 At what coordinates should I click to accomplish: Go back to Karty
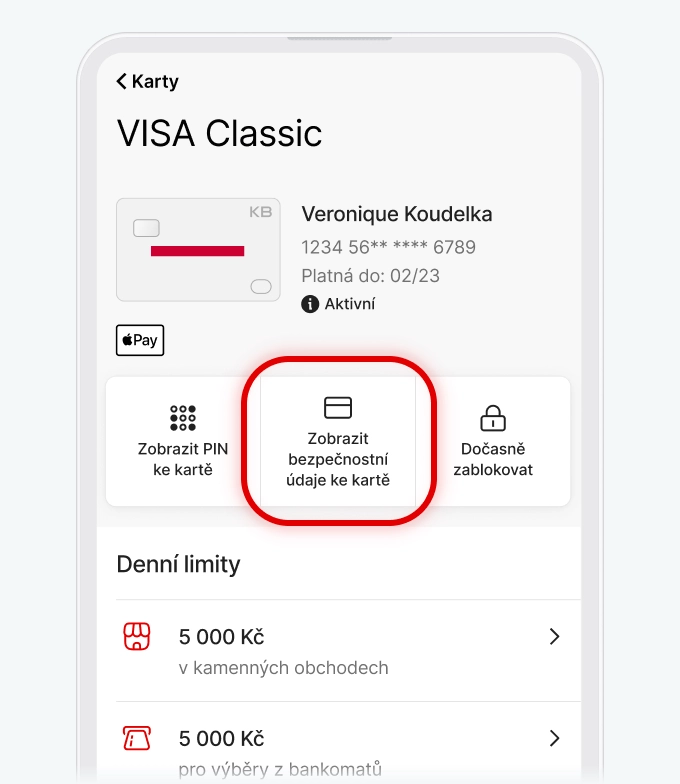147,82
